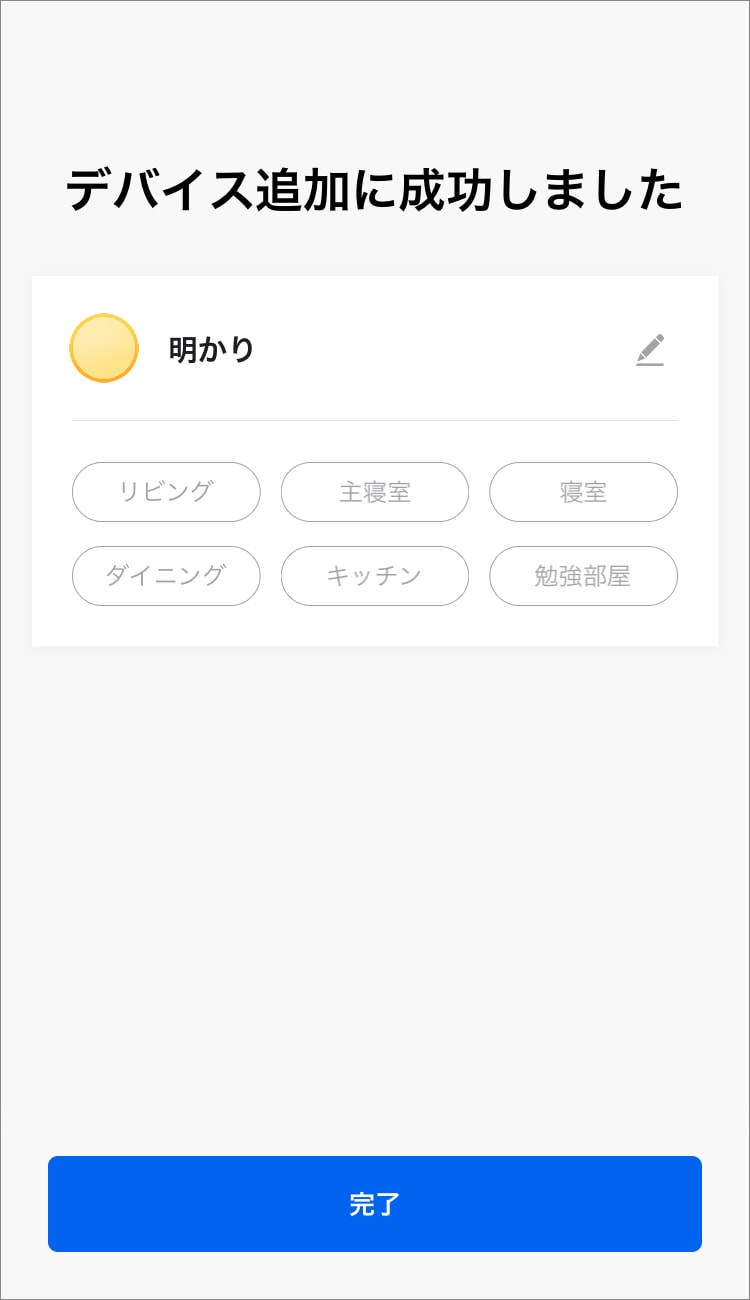Choose the 寝室 room chip
Viewport: 750px width, 1300px height.
pos(583,492)
